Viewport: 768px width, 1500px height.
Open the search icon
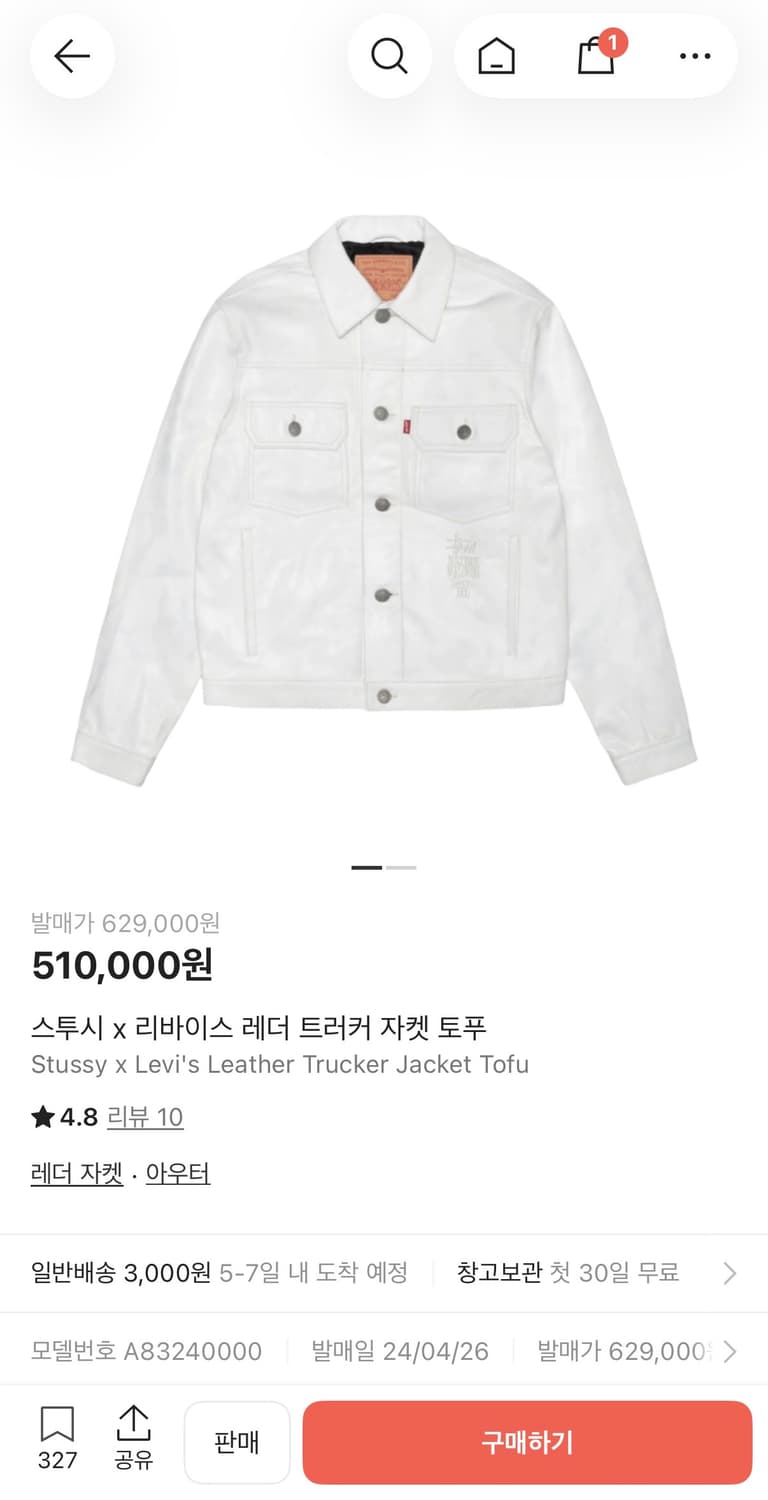click(x=390, y=56)
